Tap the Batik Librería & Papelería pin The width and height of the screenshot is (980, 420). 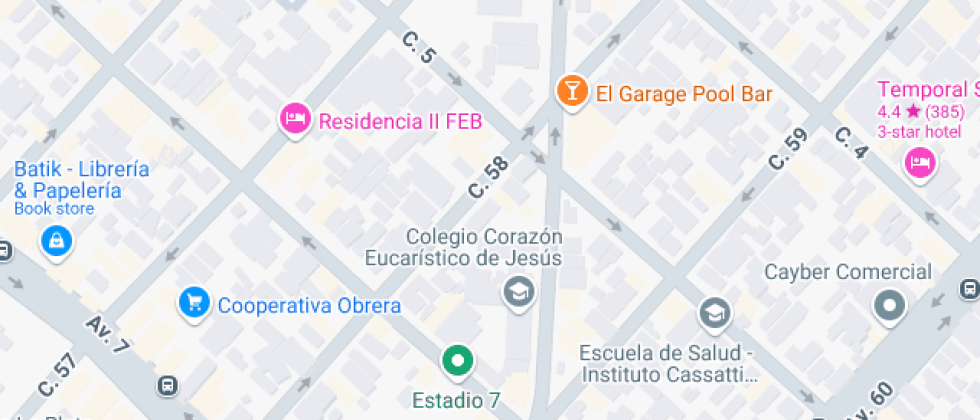click(x=57, y=240)
